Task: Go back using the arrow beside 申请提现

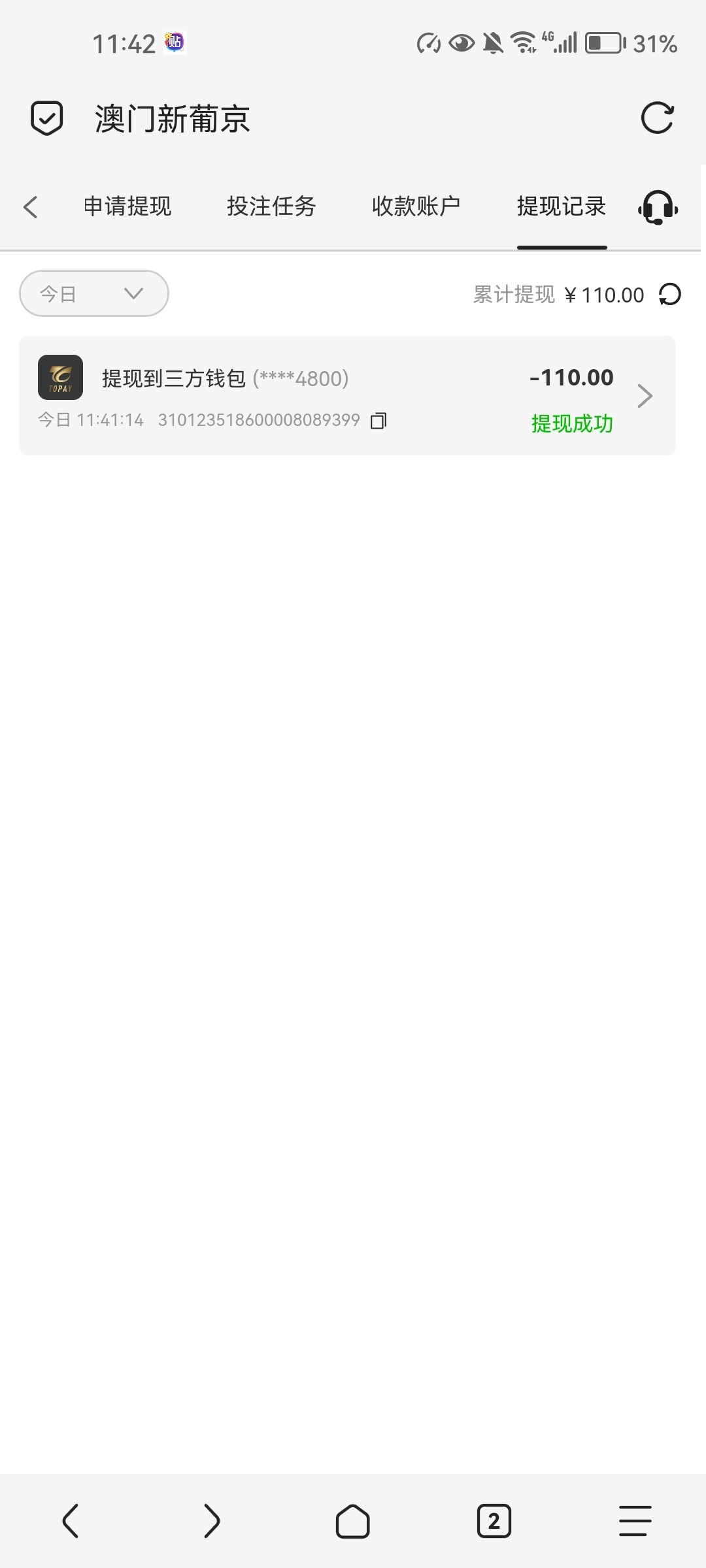Action: pos(30,207)
